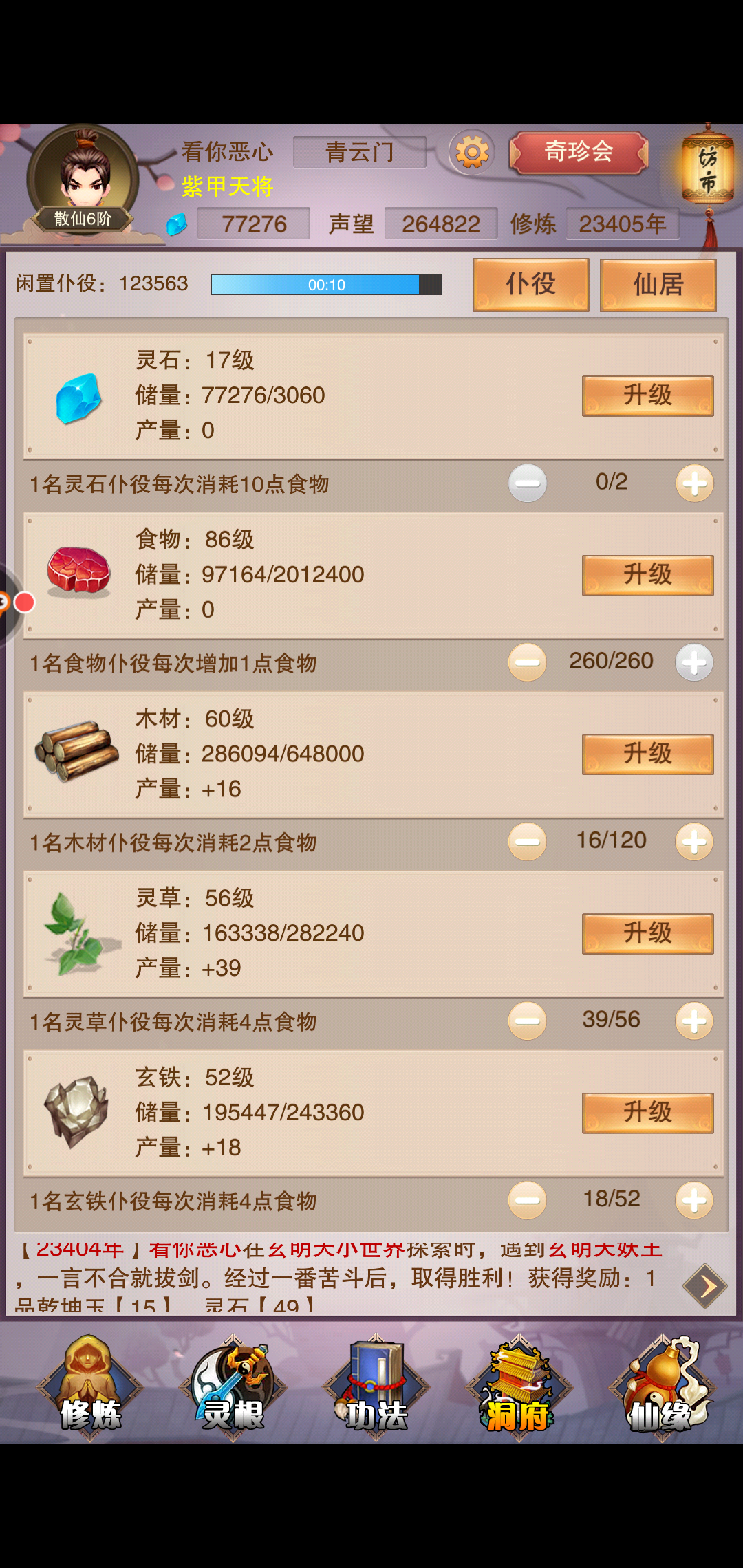Upgrade the 食物 production
The image size is (743, 1568).
647,575
